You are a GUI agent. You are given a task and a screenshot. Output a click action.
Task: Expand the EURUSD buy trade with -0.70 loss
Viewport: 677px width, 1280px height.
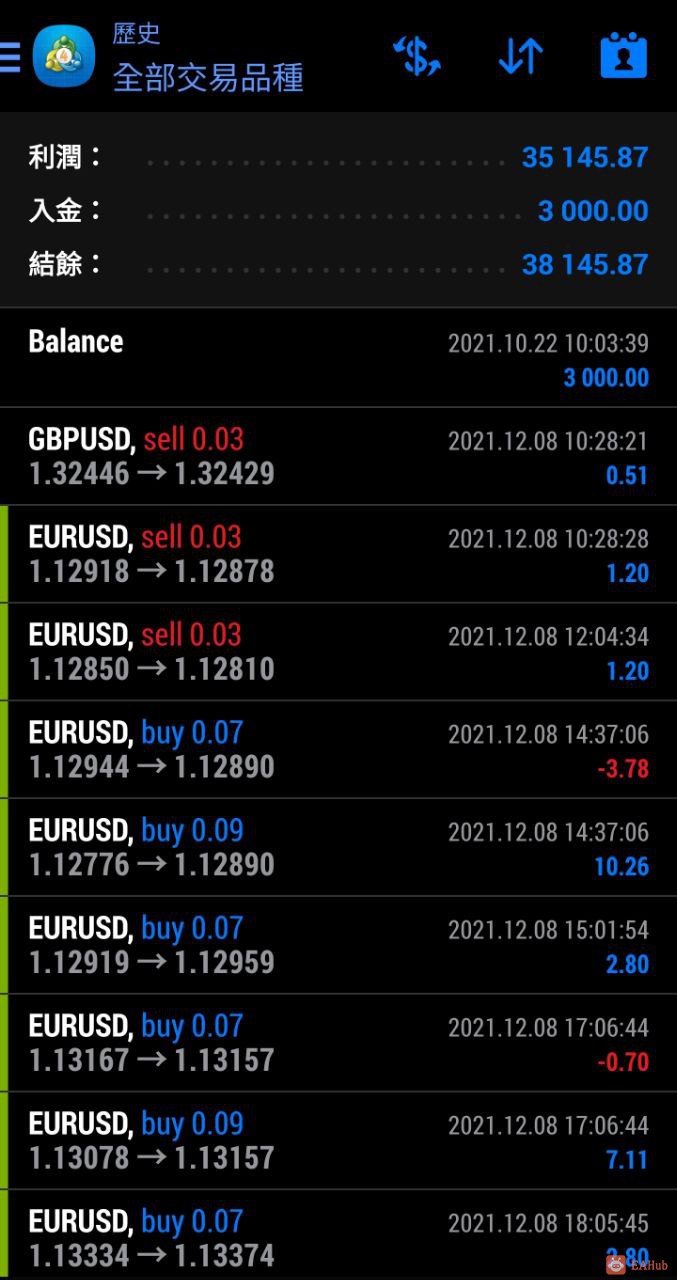[338, 1044]
